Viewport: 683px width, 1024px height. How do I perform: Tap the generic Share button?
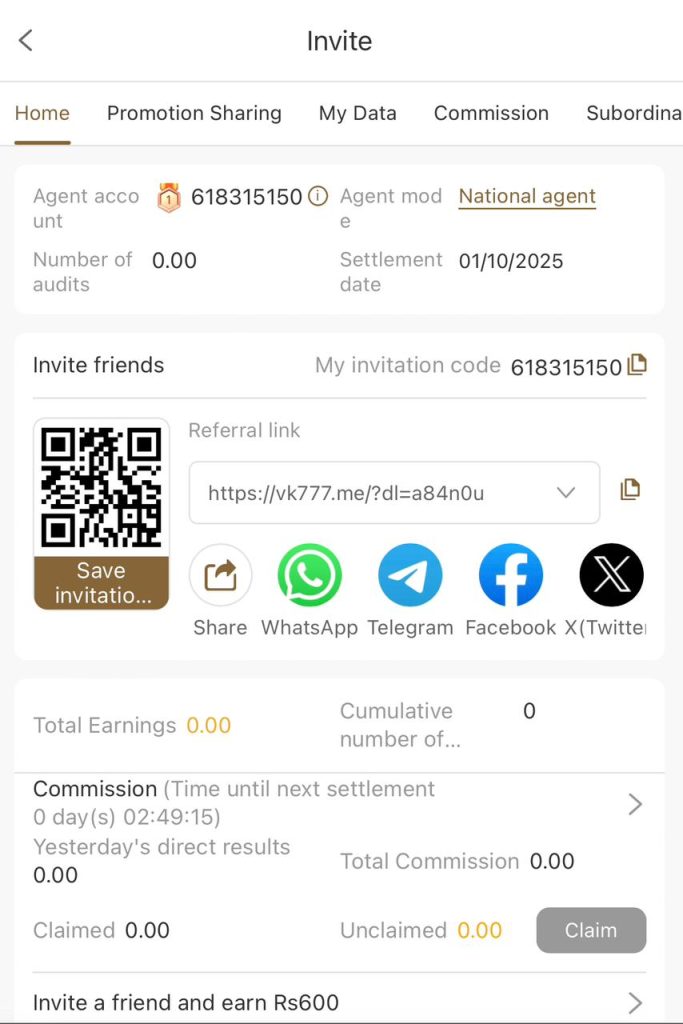point(220,576)
